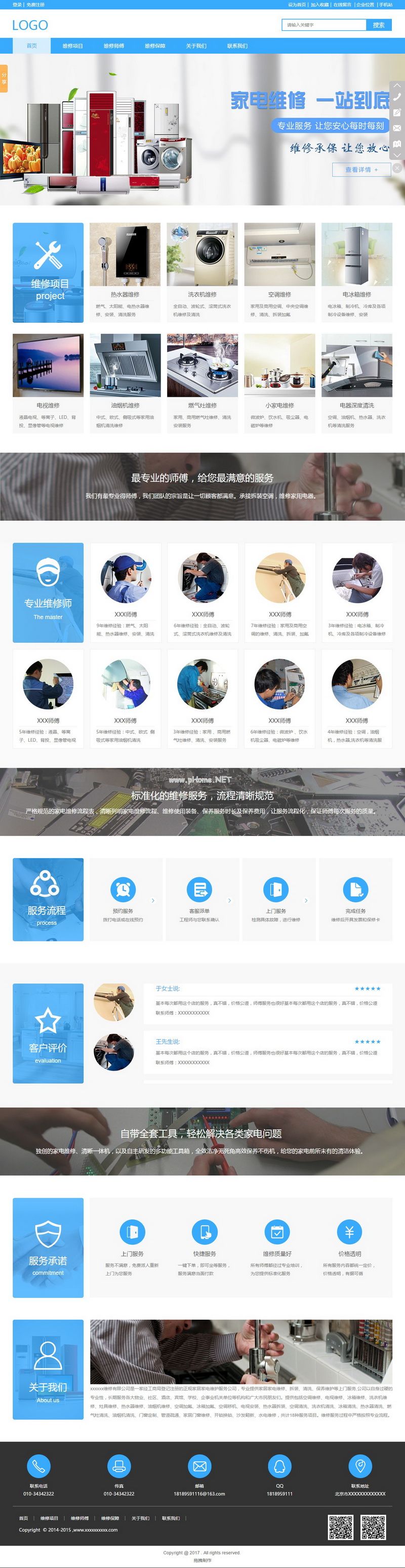Open the 电冰箱维修 service card
Image resolution: width=405 pixels, height=1568 pixels.
[x=357, y=272]
